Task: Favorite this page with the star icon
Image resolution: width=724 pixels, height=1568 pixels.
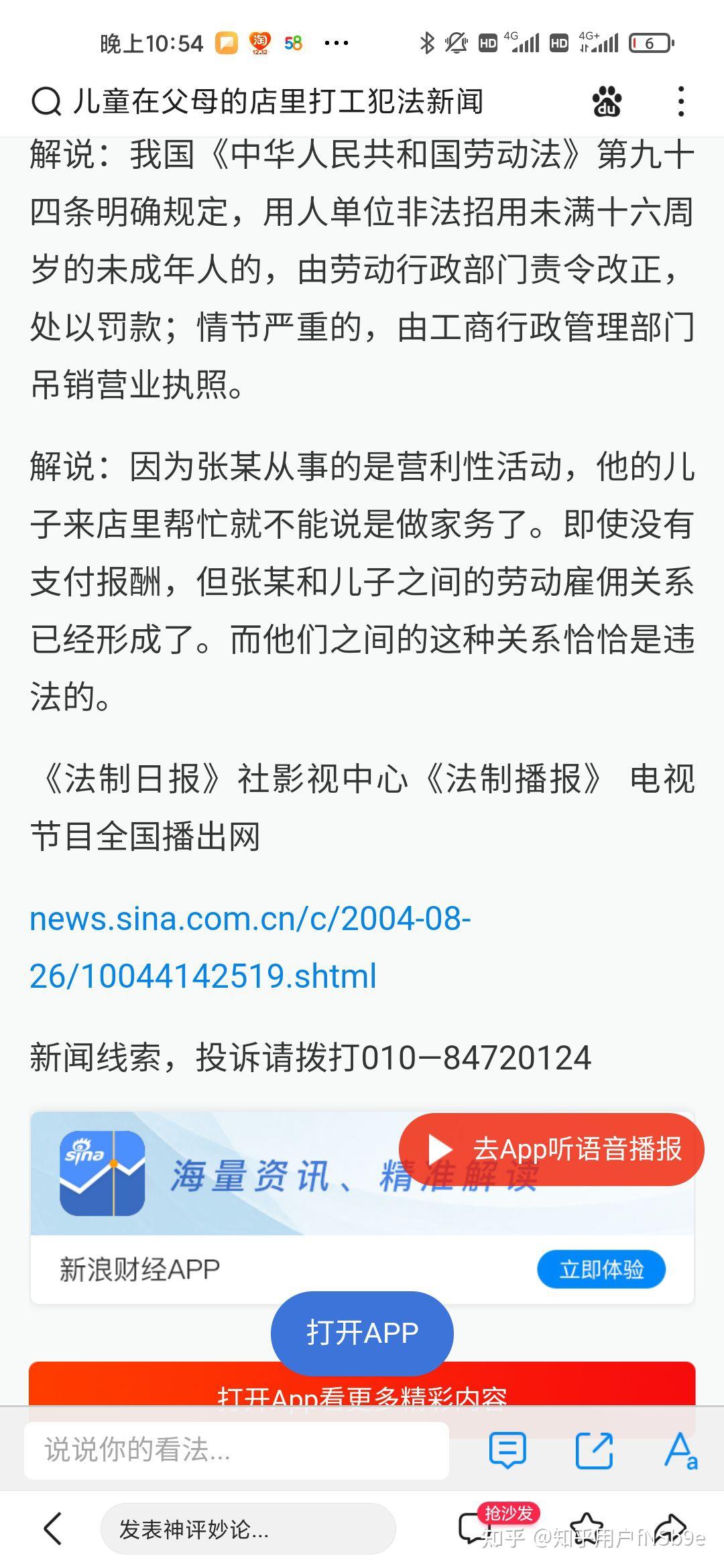Action: pyautogui.click(x=587, y=1527)
